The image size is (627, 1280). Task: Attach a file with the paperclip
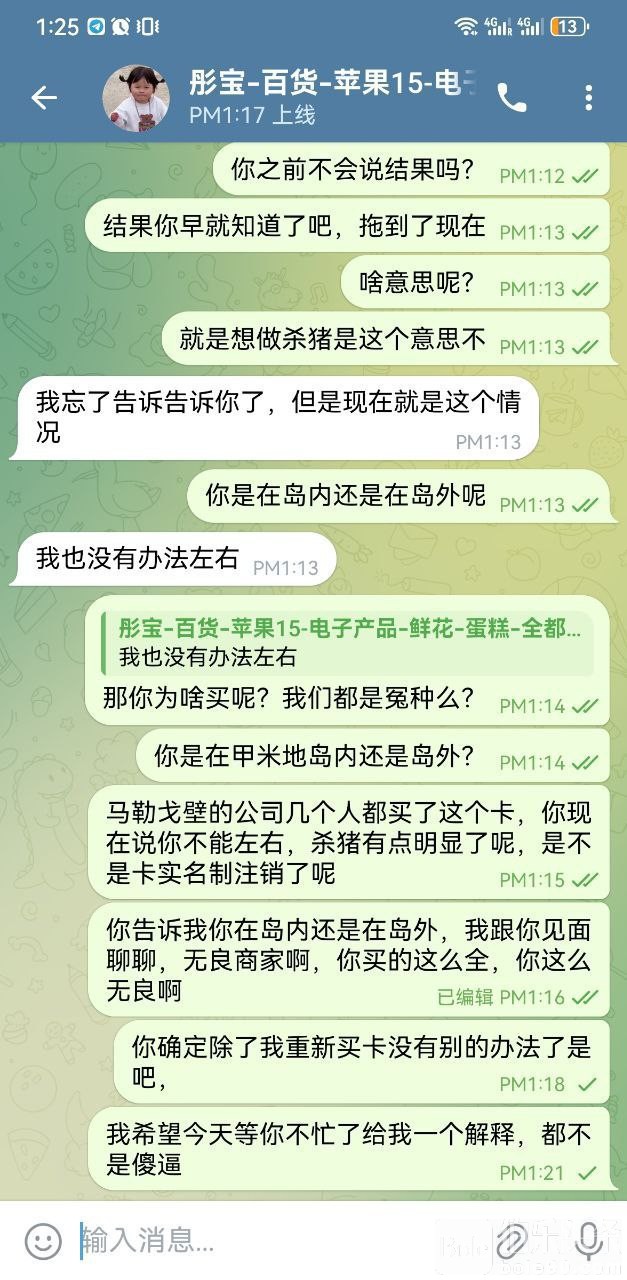[512, 1241]
